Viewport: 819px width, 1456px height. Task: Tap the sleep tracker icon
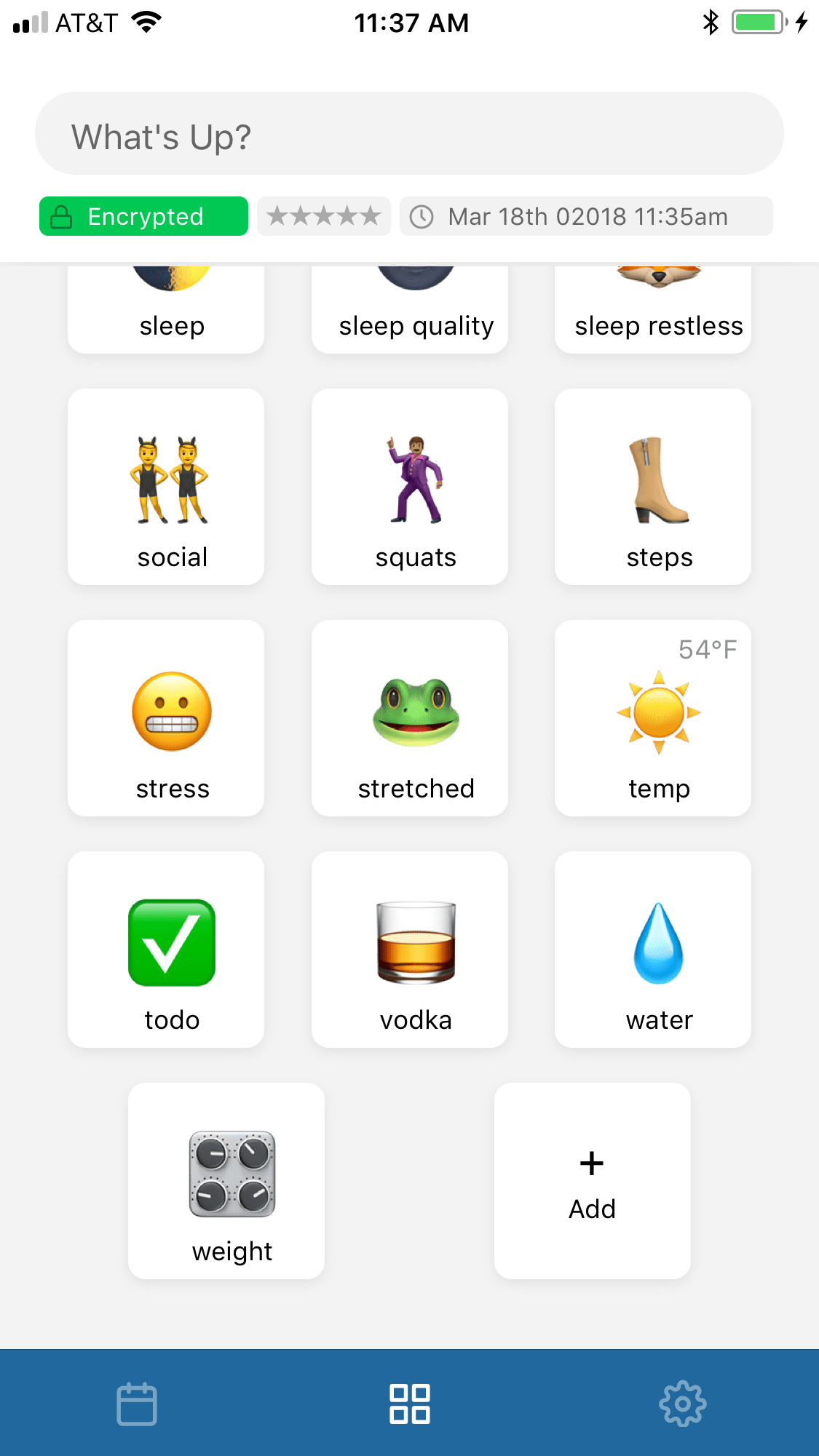pos(165,306)
